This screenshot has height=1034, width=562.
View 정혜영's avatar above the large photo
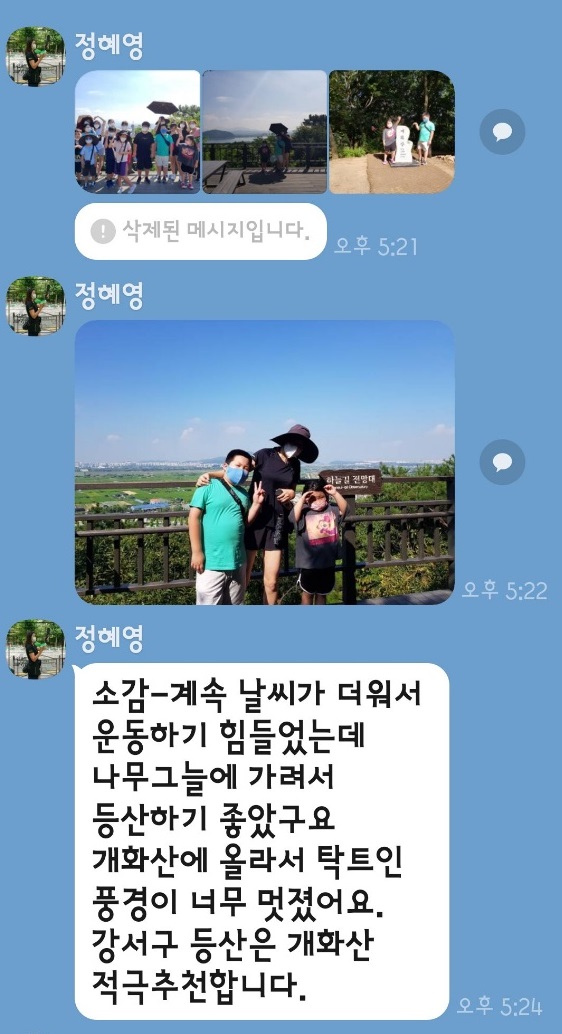pos(36,306)
